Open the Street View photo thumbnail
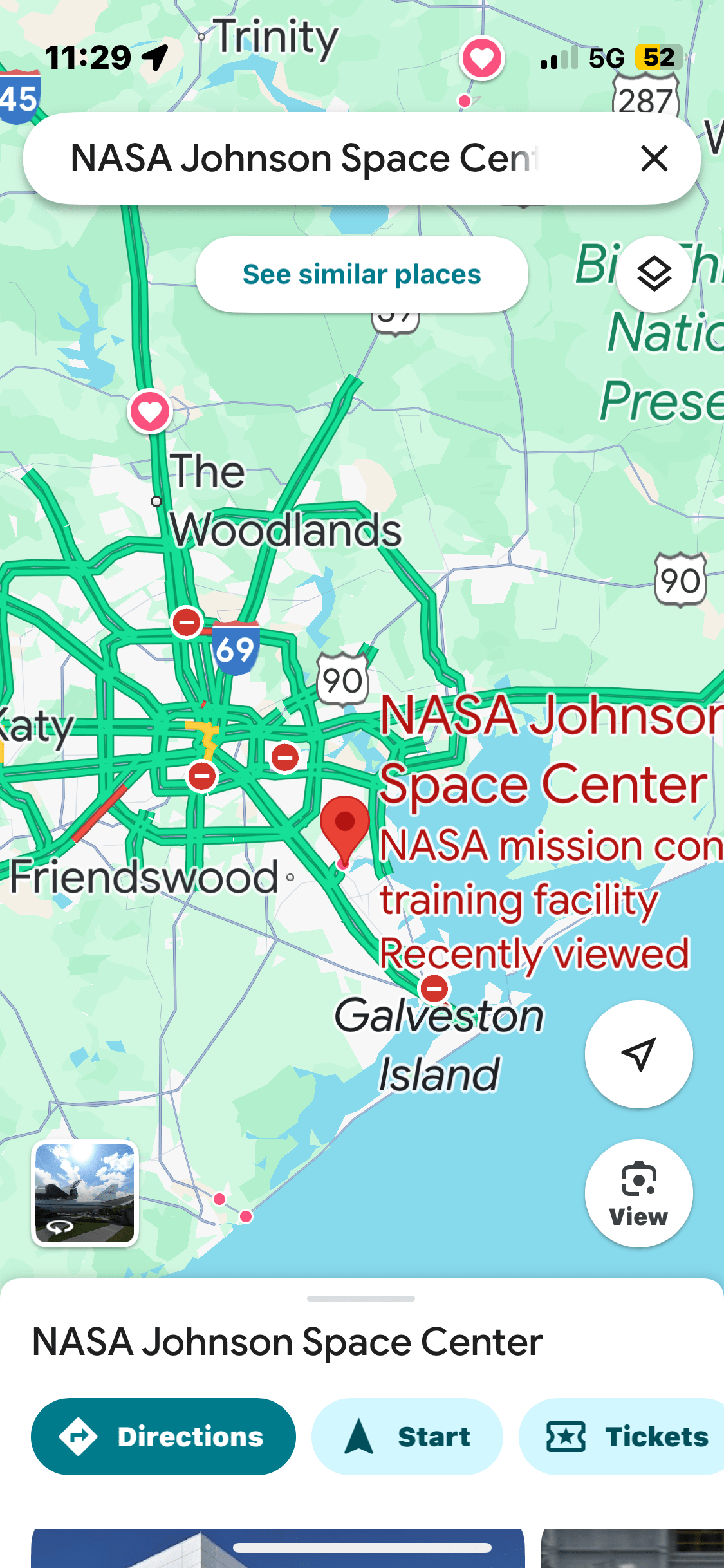Image resolution: width=724 pixels, height=1568 pixels. point(85,1193)
